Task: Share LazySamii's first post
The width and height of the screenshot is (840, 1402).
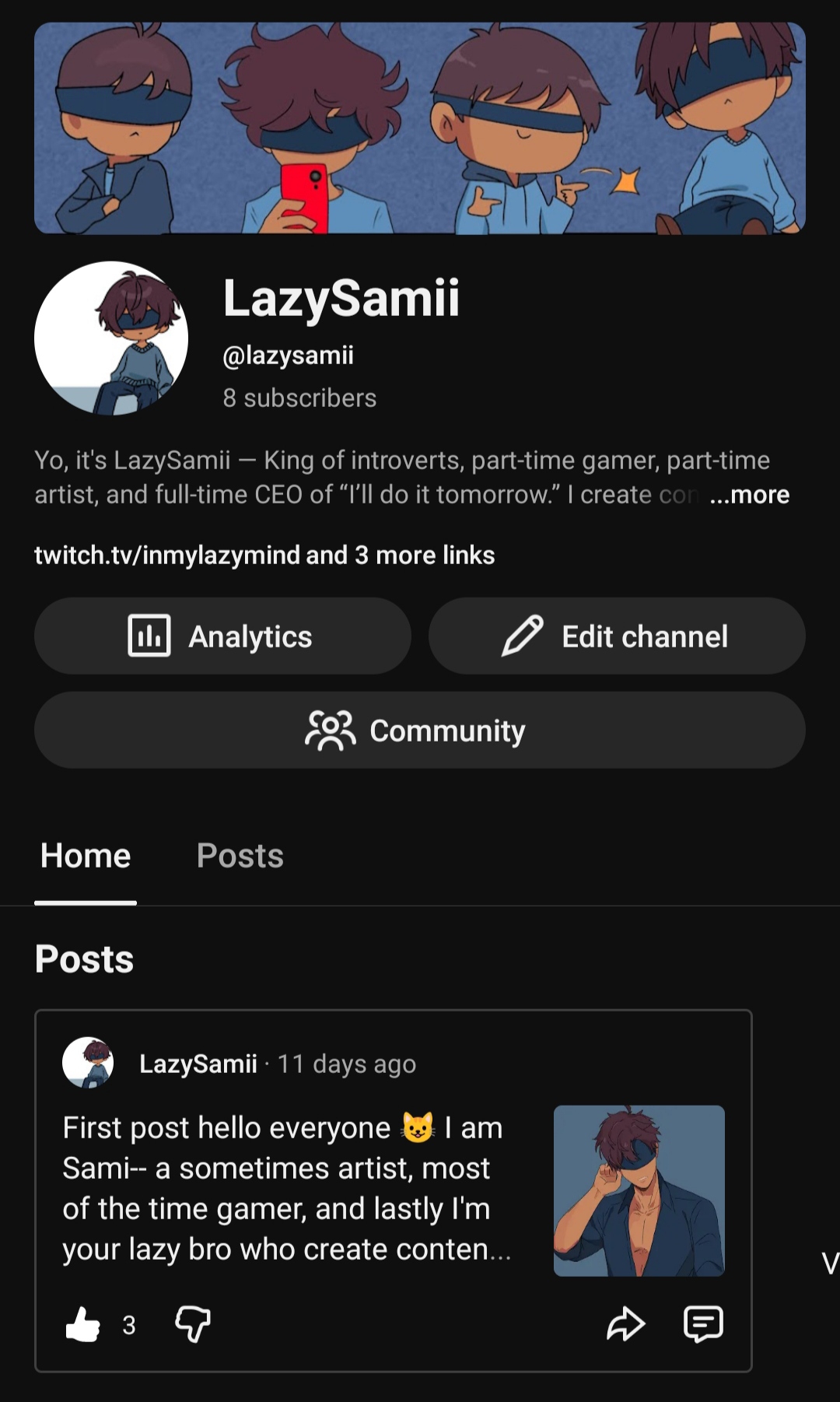Action: 625,1324
